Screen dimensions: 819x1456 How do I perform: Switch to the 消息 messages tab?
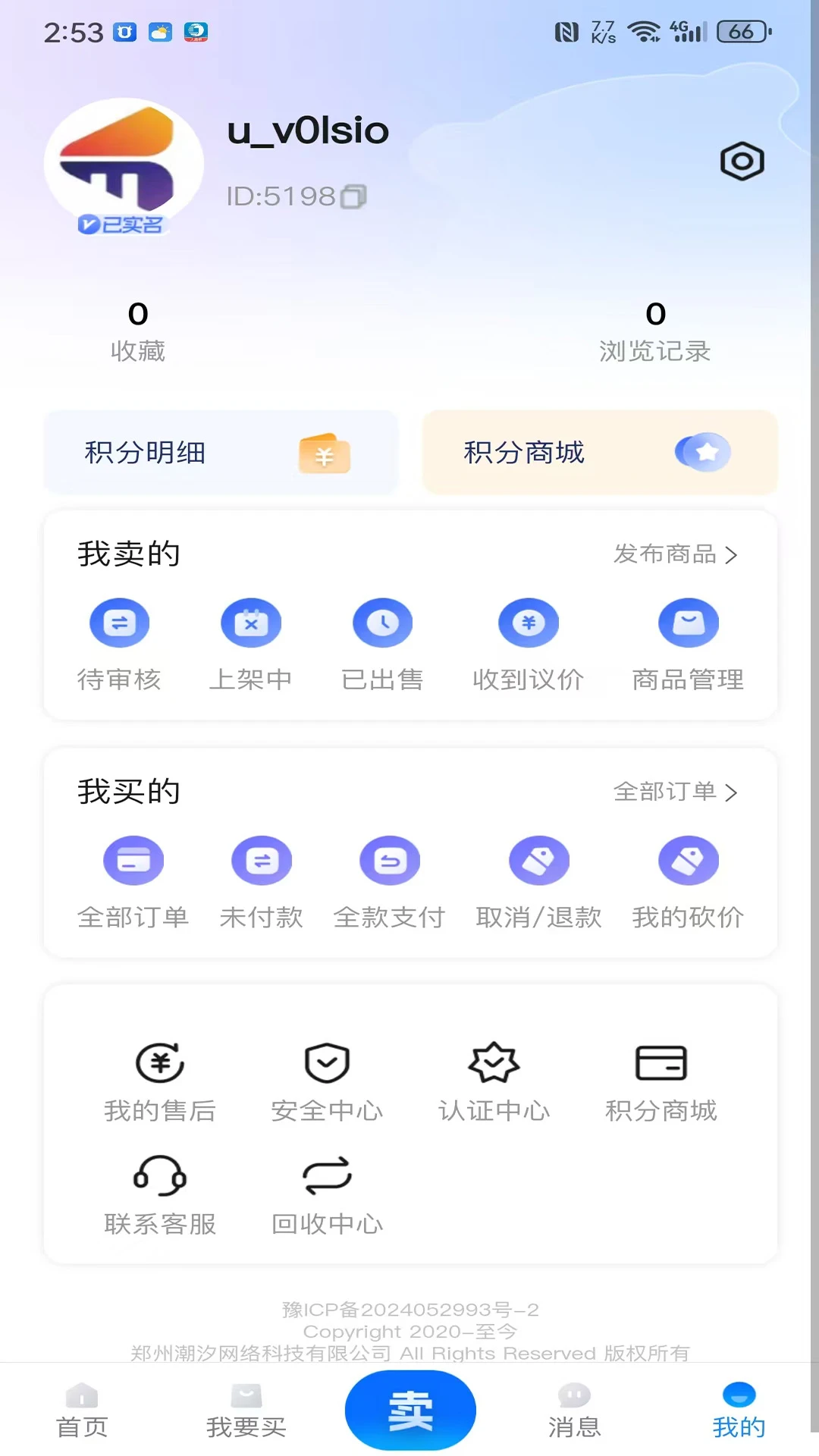[573, 1410]
